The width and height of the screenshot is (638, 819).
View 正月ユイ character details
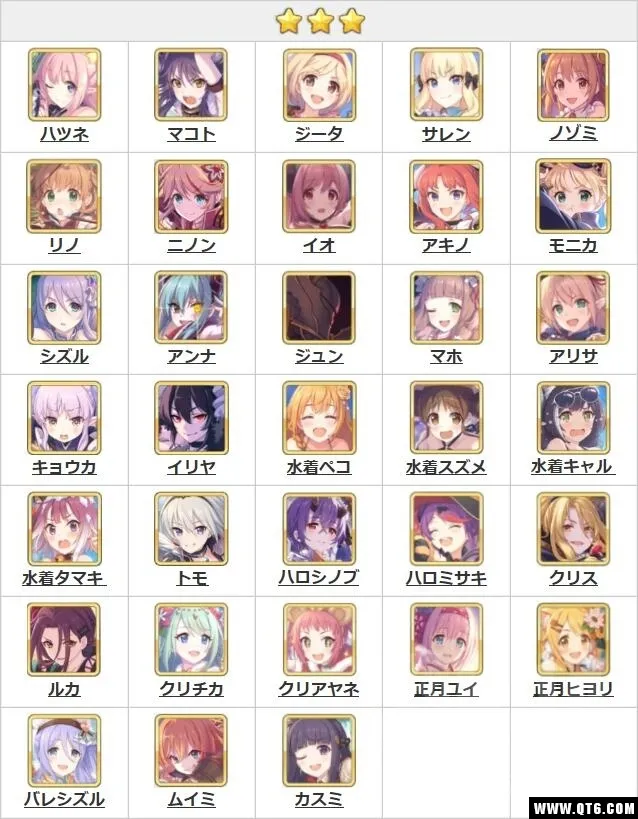click(446, 689)
